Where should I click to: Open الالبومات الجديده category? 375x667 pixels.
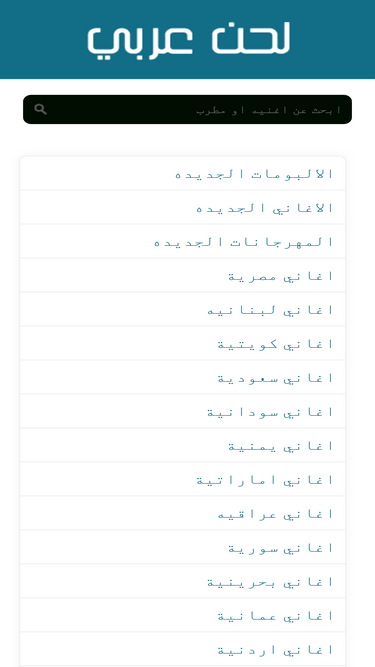(x=182, y=174)
